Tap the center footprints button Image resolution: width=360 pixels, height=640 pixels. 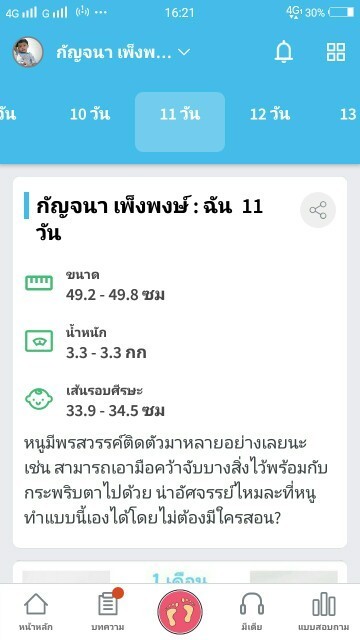180,611
